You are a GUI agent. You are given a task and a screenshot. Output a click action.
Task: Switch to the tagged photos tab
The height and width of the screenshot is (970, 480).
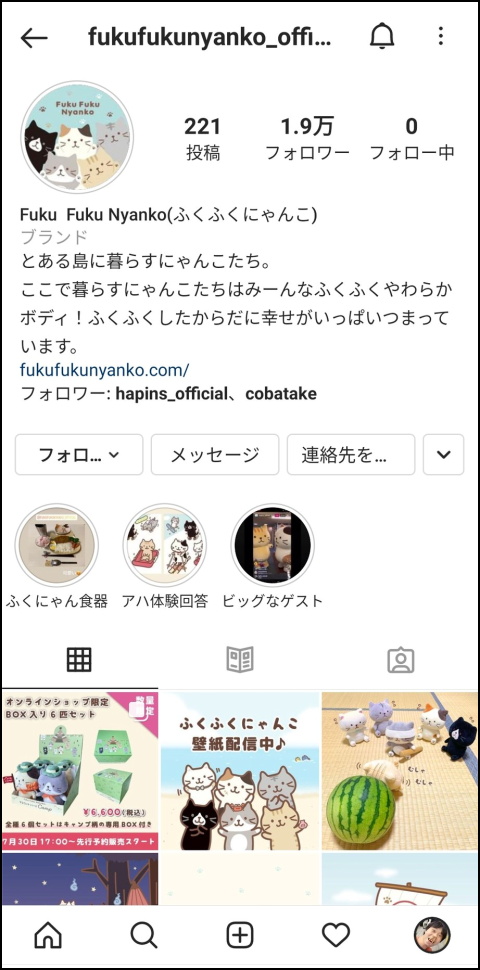400,660
